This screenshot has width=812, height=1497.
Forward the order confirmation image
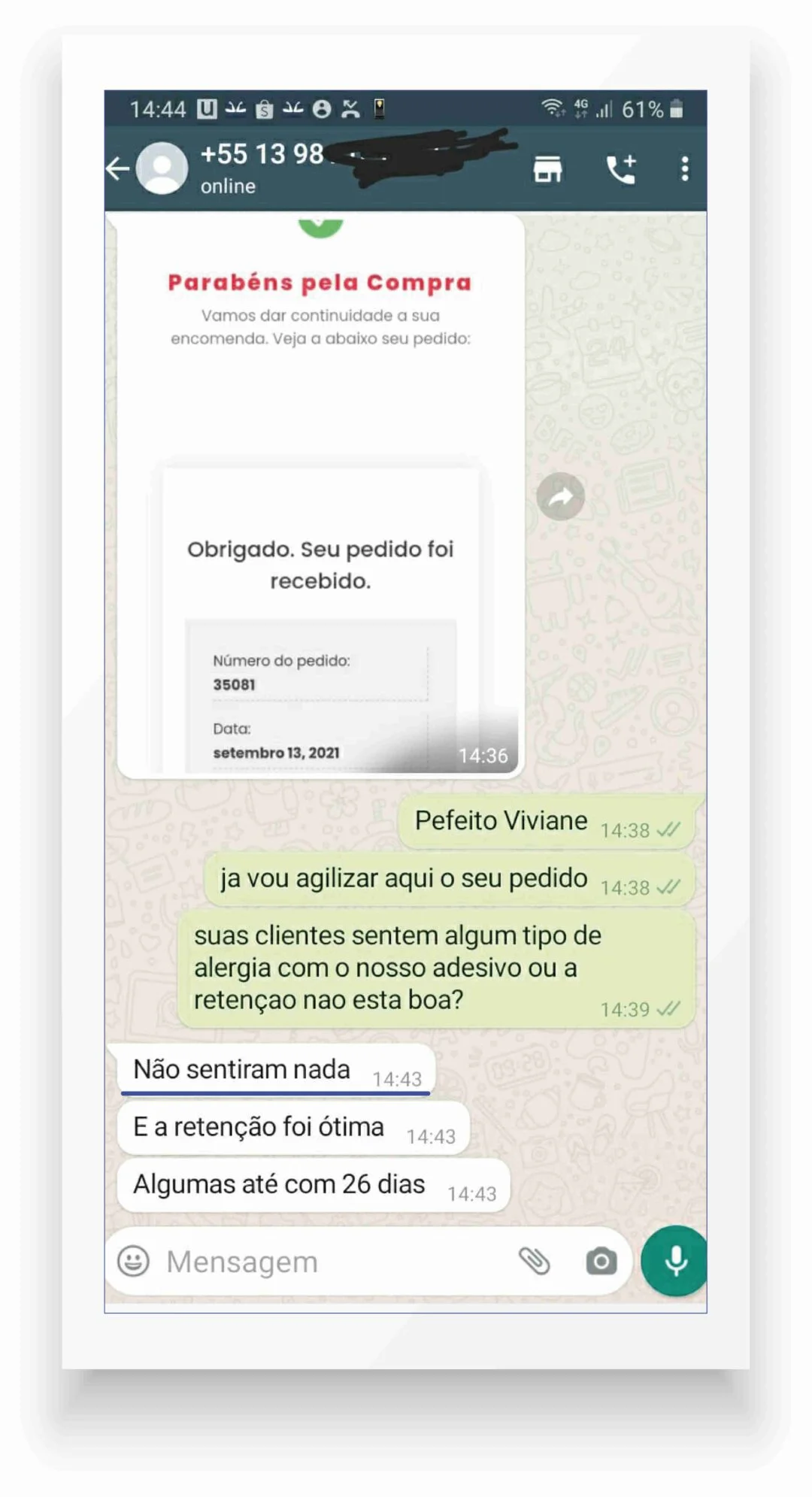pos(560,496)
